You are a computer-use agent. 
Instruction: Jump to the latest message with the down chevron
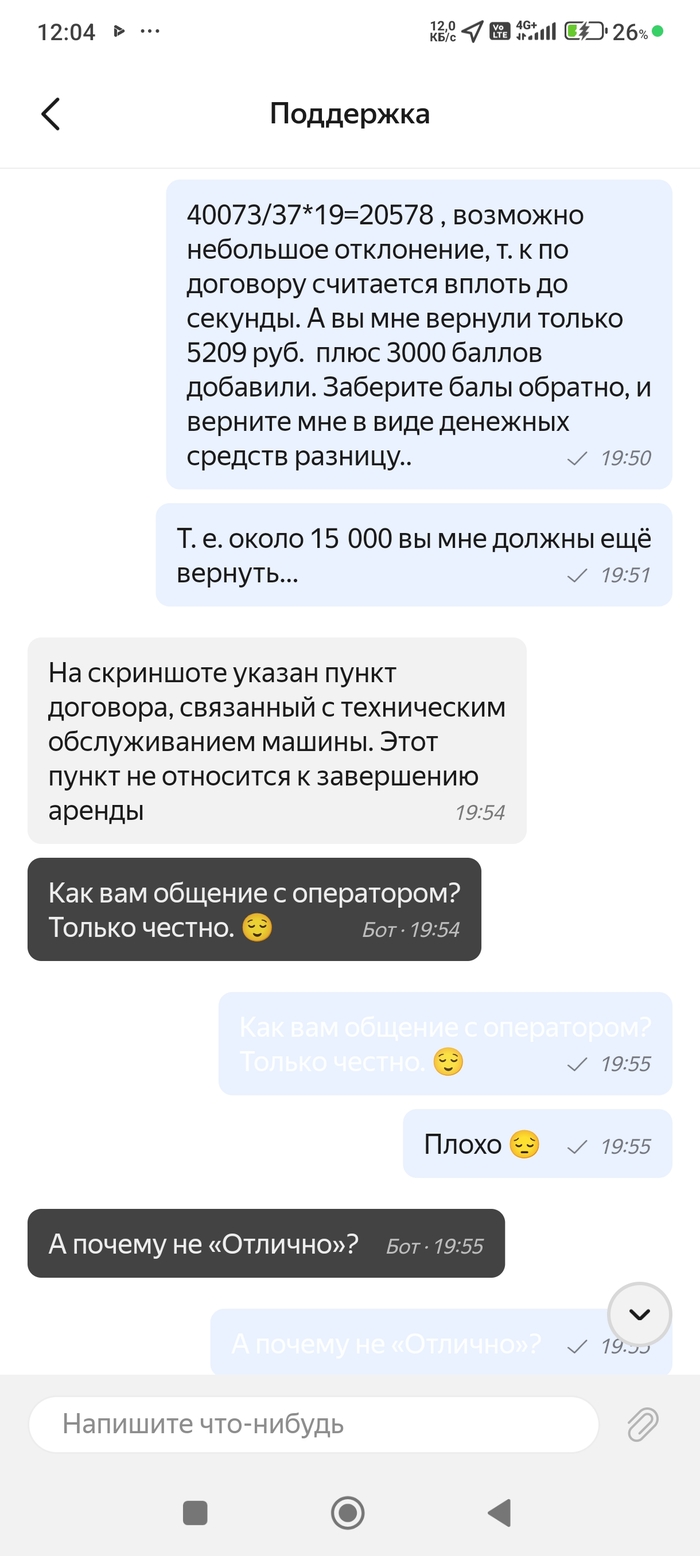click(x=639, y=1314)
